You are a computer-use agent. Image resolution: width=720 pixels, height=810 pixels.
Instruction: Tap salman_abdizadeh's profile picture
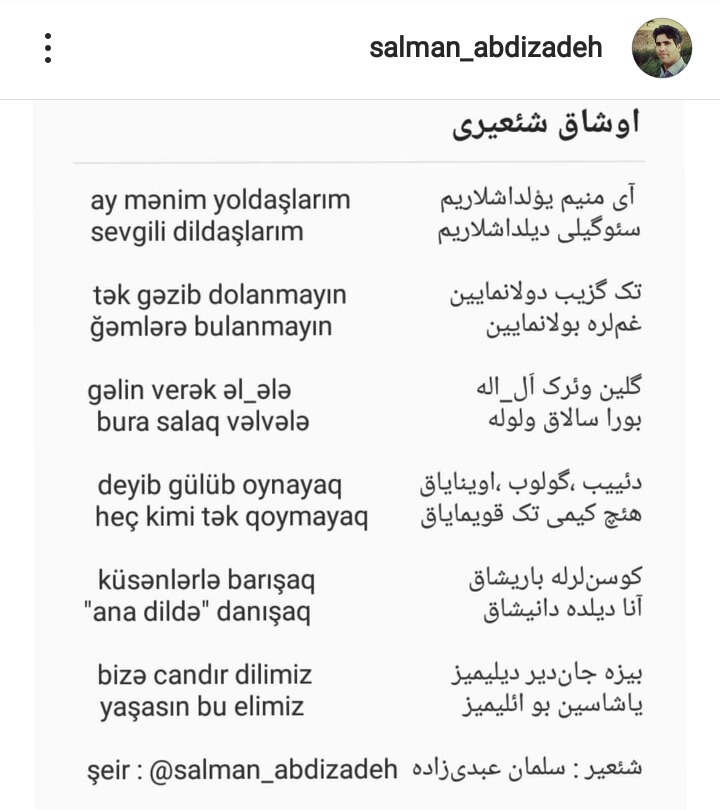[662, 48]
